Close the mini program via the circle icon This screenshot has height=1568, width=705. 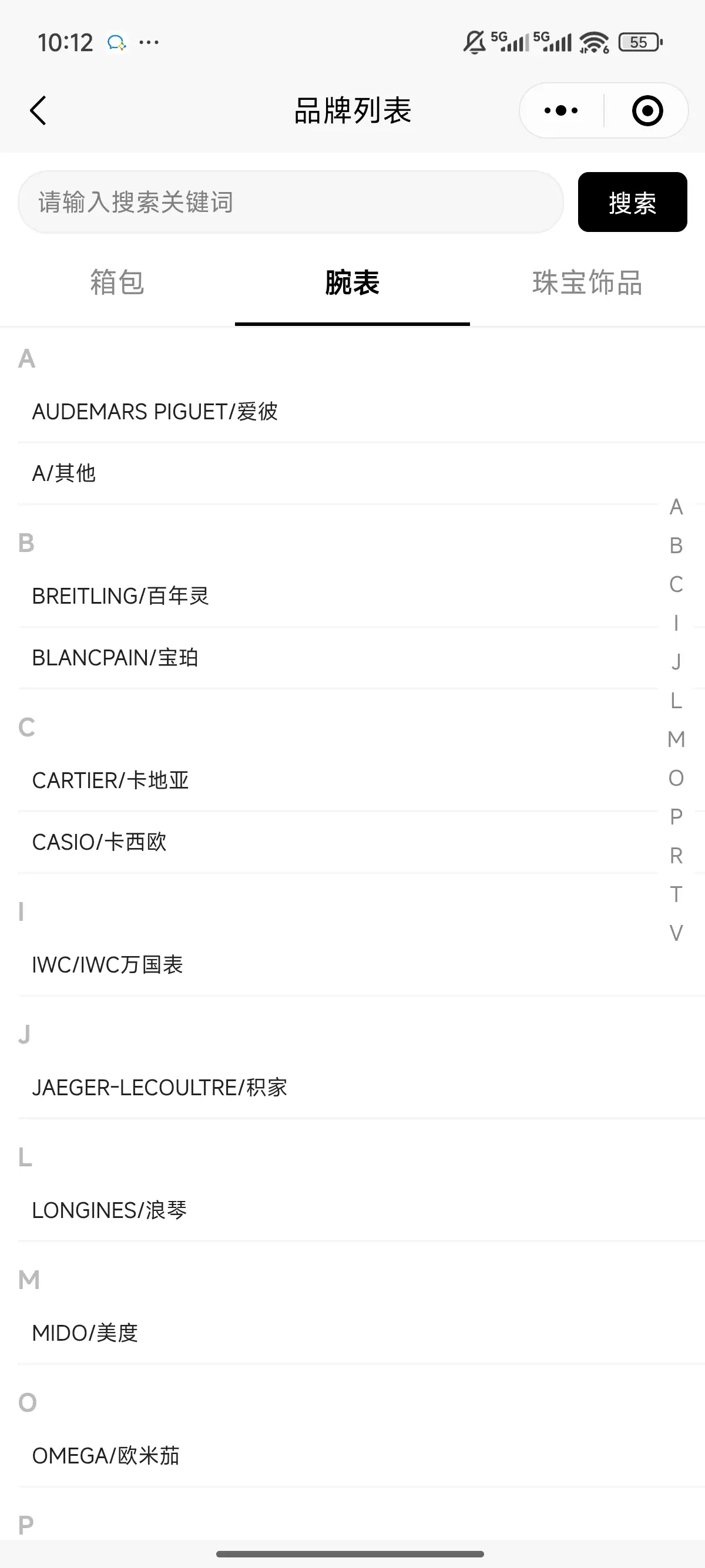pyautogui.click(x=647, y=111)
